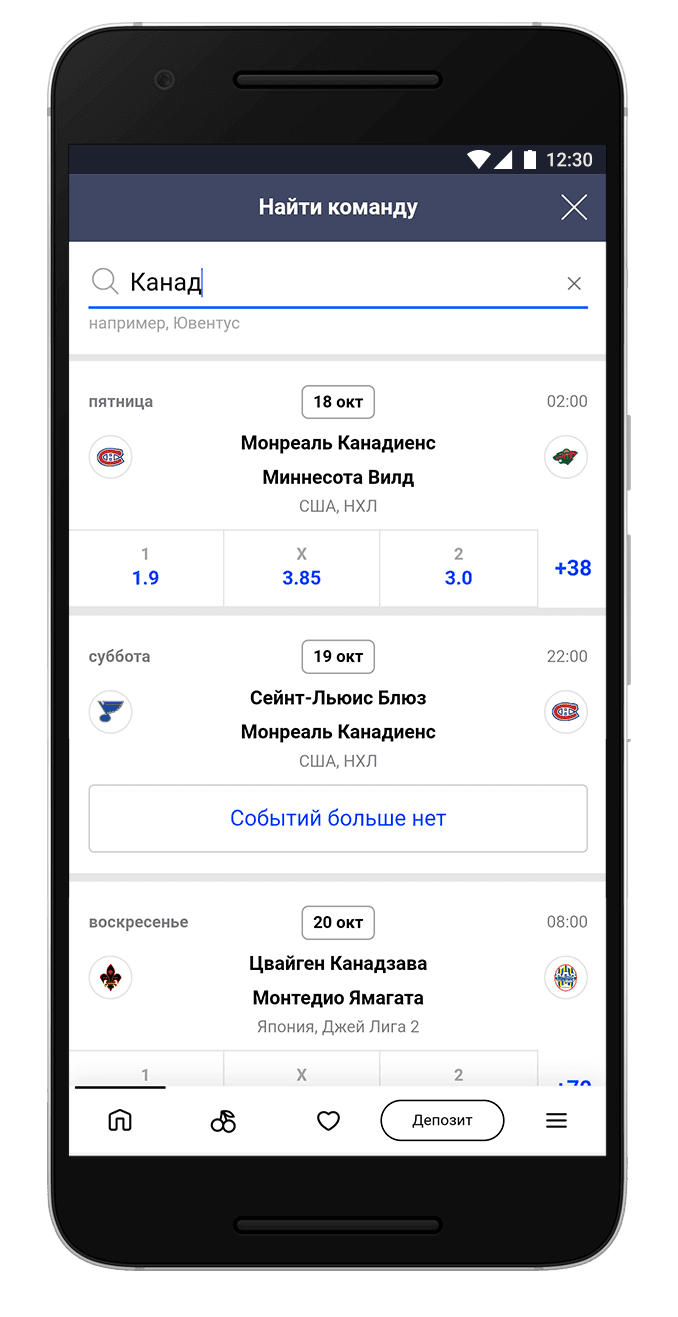Focus the team search input field
The height and width of the screenshot is (1317, 678).
(x=340, y=283)
